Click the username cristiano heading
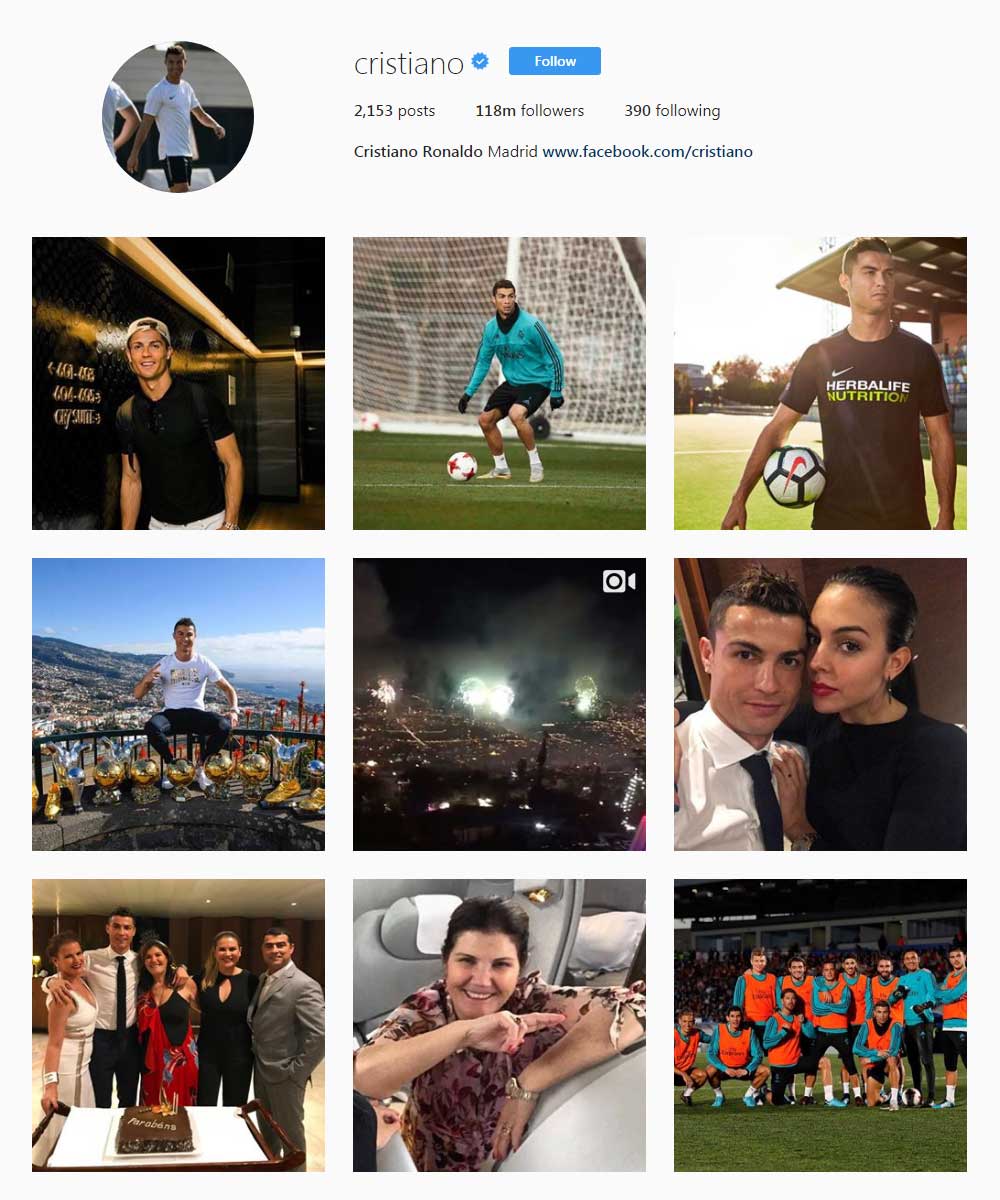 pos(402,61)
